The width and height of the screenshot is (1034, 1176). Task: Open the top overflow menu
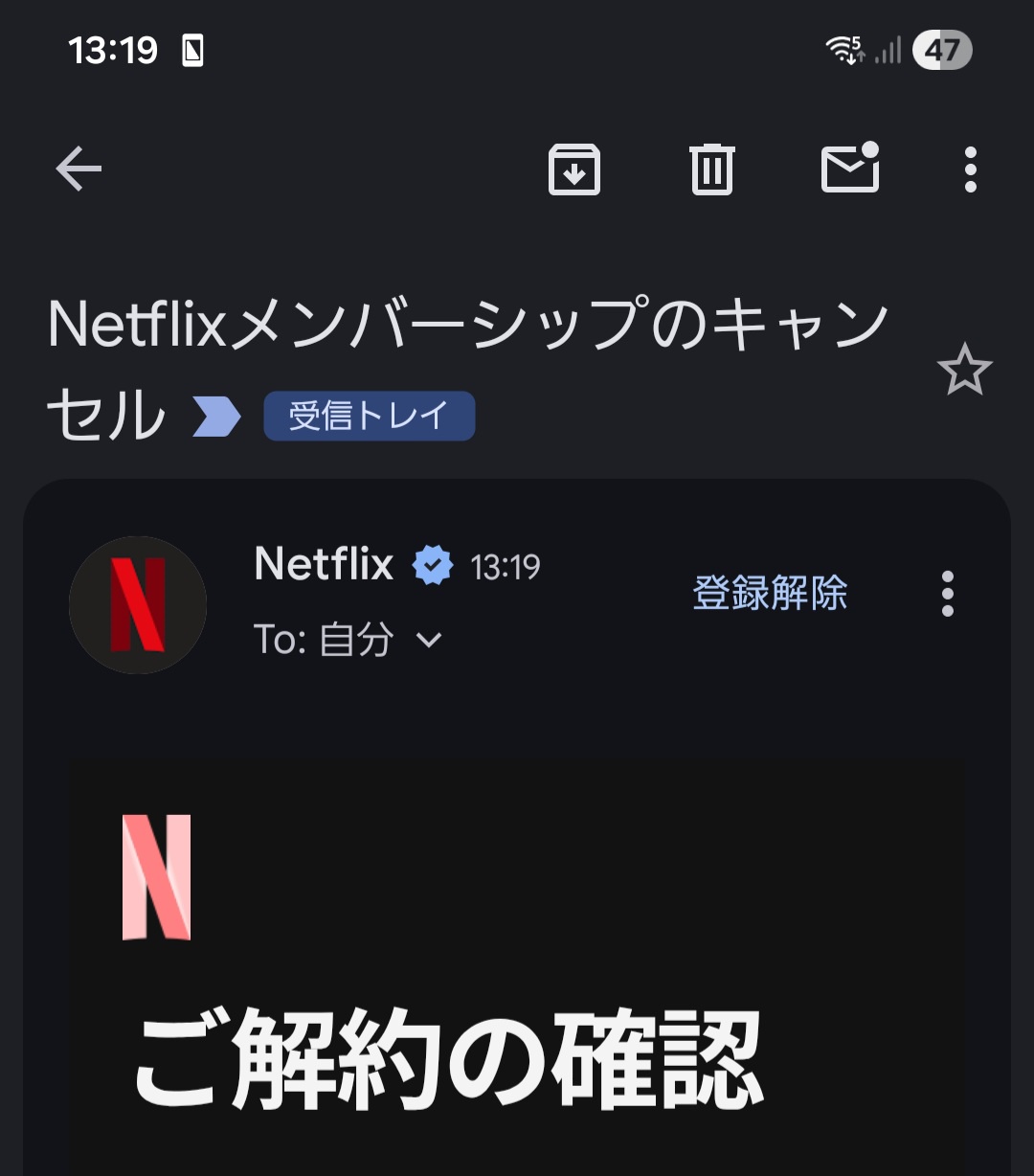pyautogui.click(x=970, y=170)
